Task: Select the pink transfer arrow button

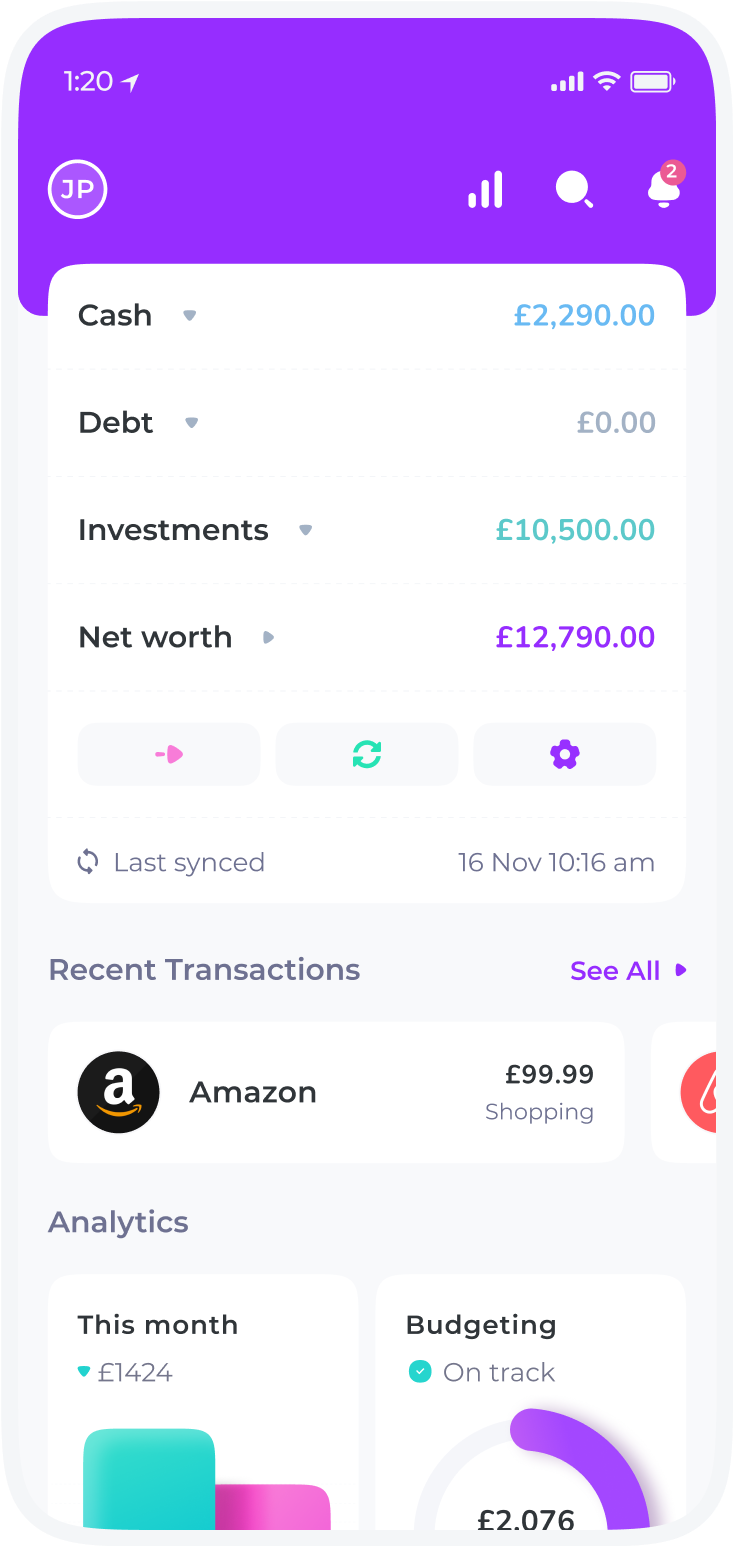Action: (x=168, y=753)
